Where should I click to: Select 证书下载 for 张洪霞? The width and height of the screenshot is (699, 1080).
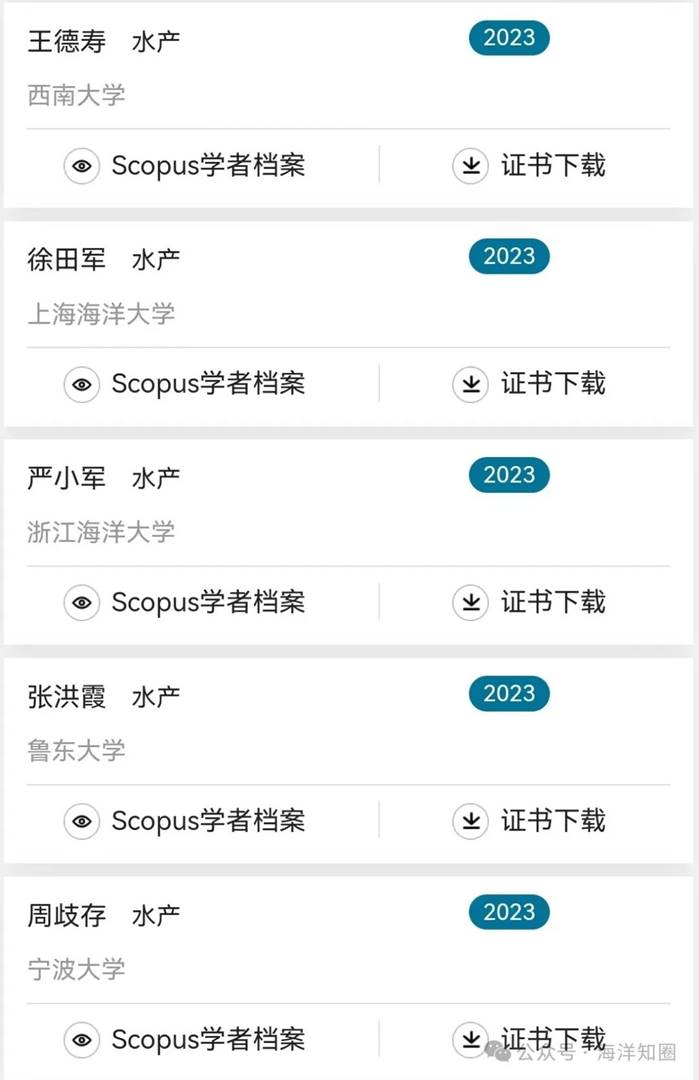[530, 821]
